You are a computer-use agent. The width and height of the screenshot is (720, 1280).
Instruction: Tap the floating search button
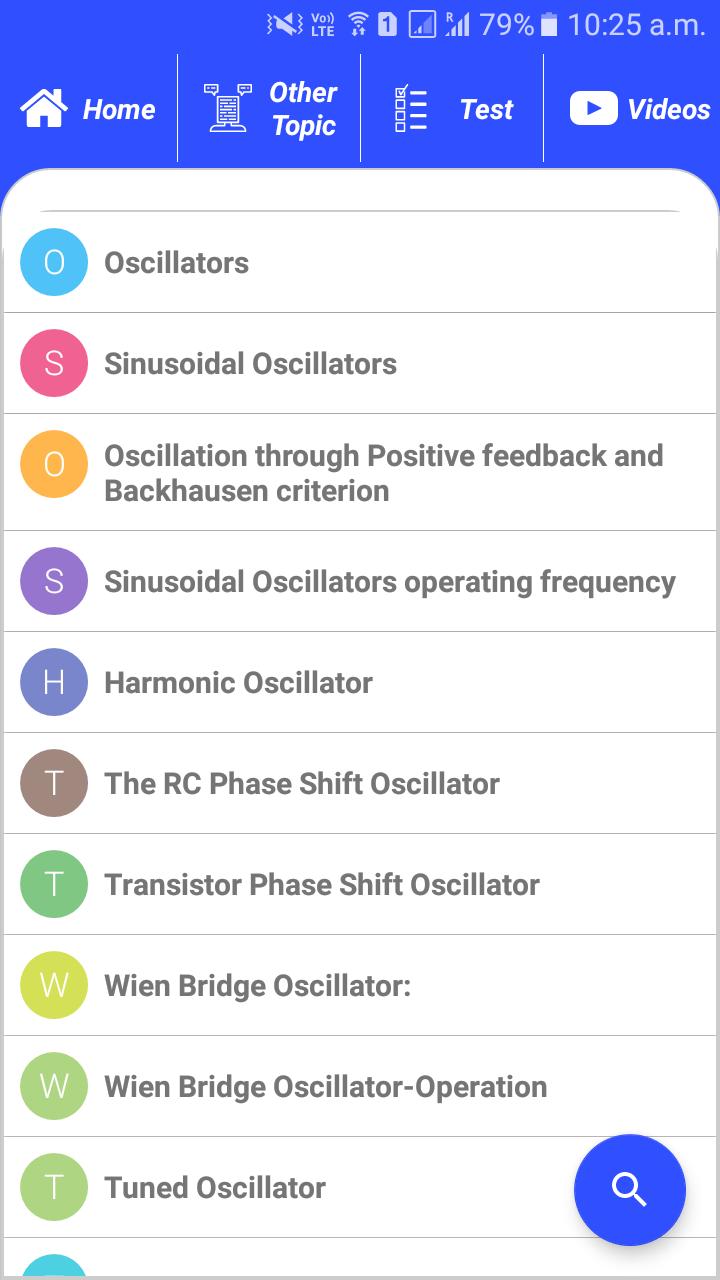click(629, 1190)
